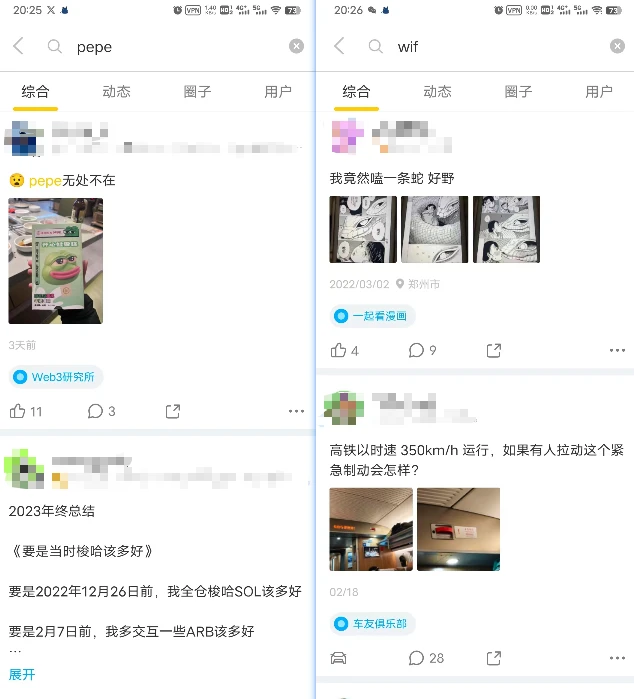Open 用户 tab in pepe search
Image resolution: width=634 pixels, height=699 pixels.
(277, 91)
